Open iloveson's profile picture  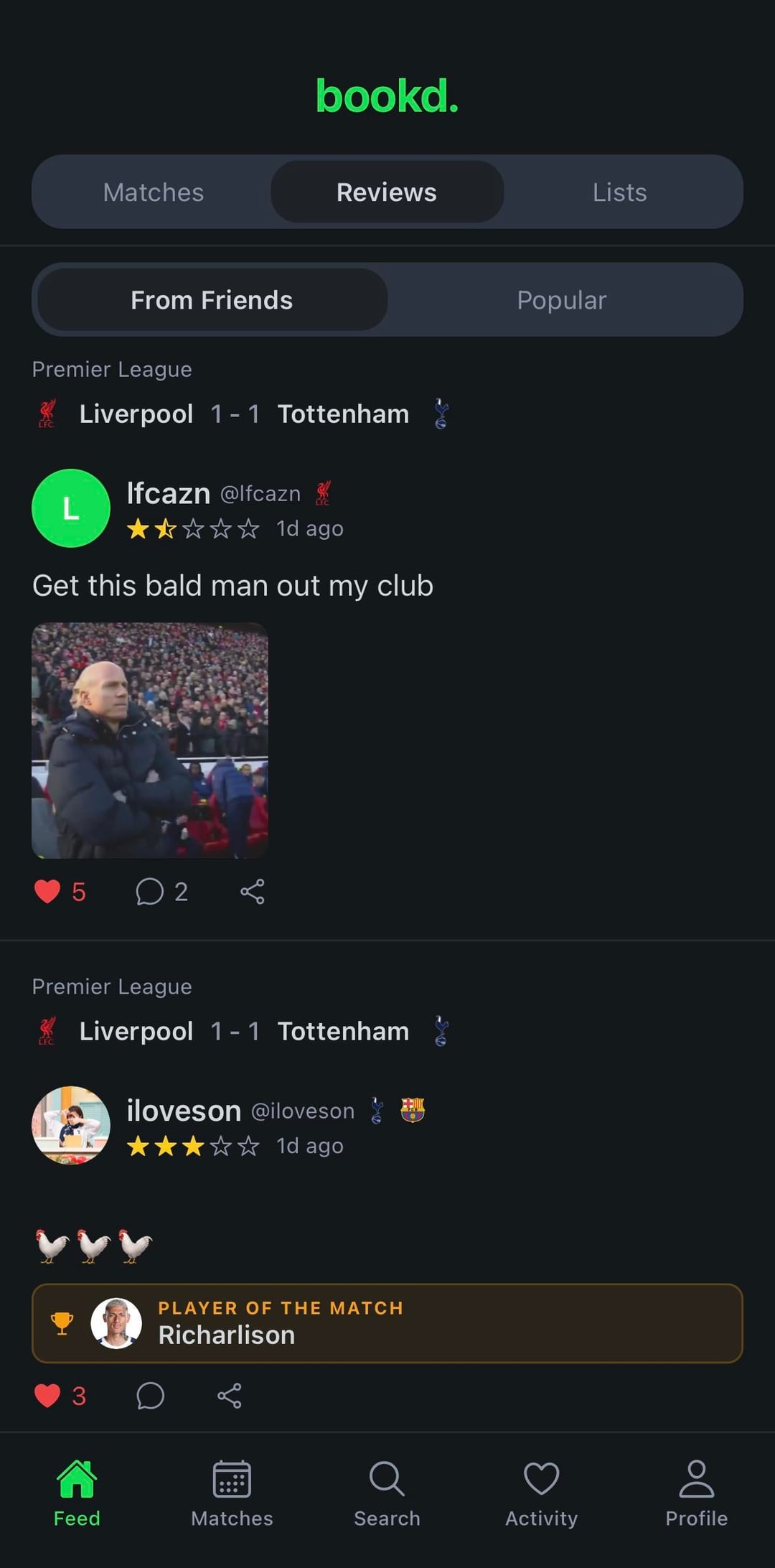tap(71, 1125)
